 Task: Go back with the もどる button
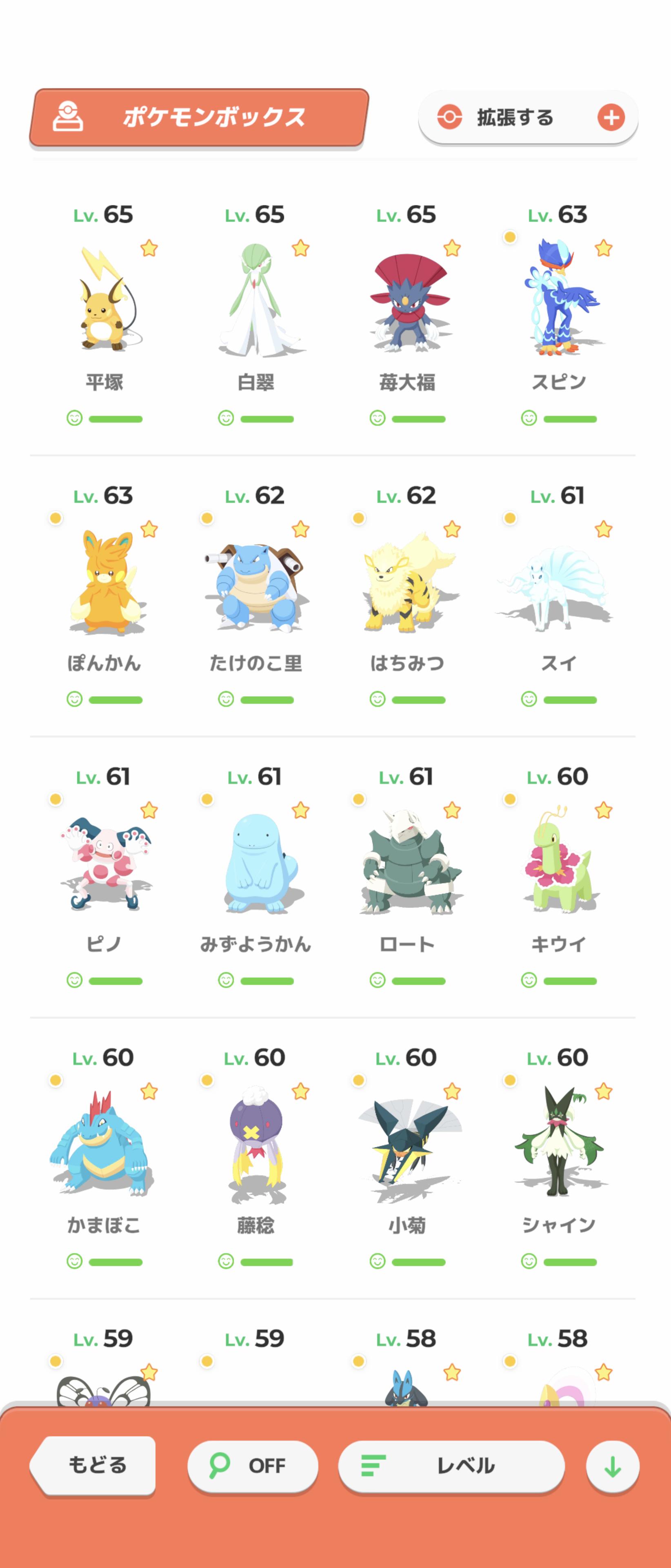coord(96,1465)
